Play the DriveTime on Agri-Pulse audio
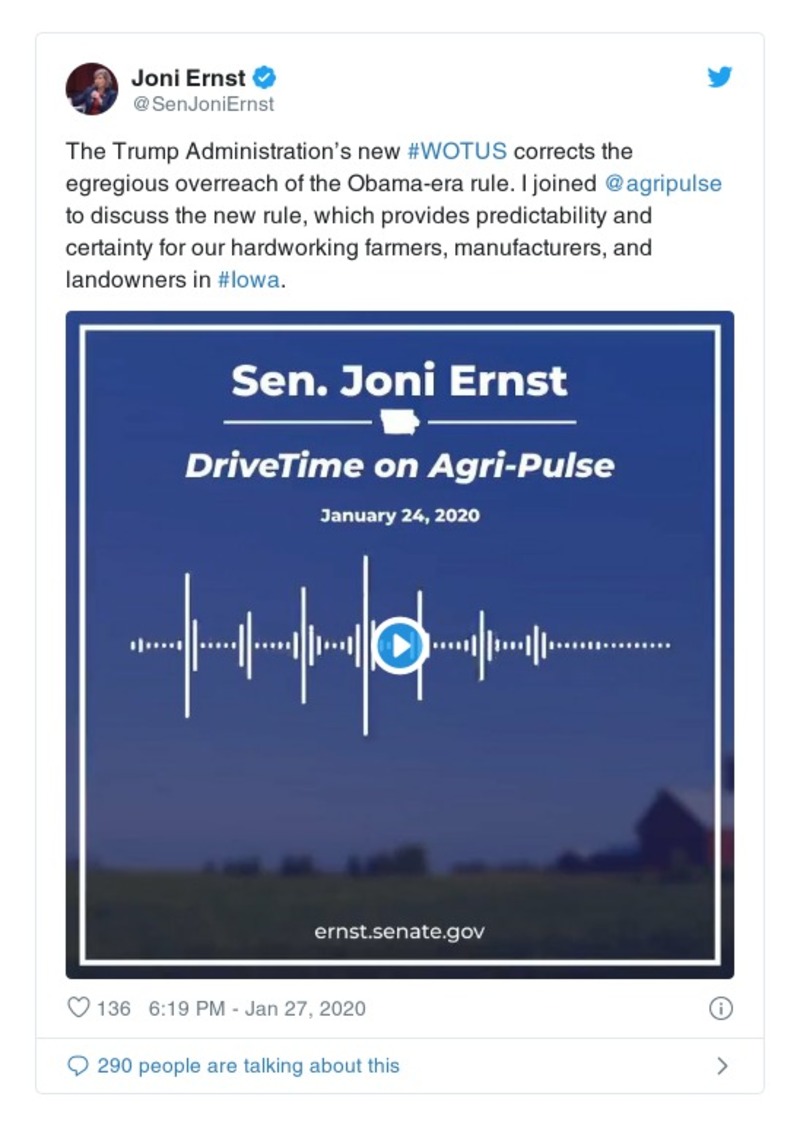Viewport: 800px width, 1144px height. pos(400,645)
